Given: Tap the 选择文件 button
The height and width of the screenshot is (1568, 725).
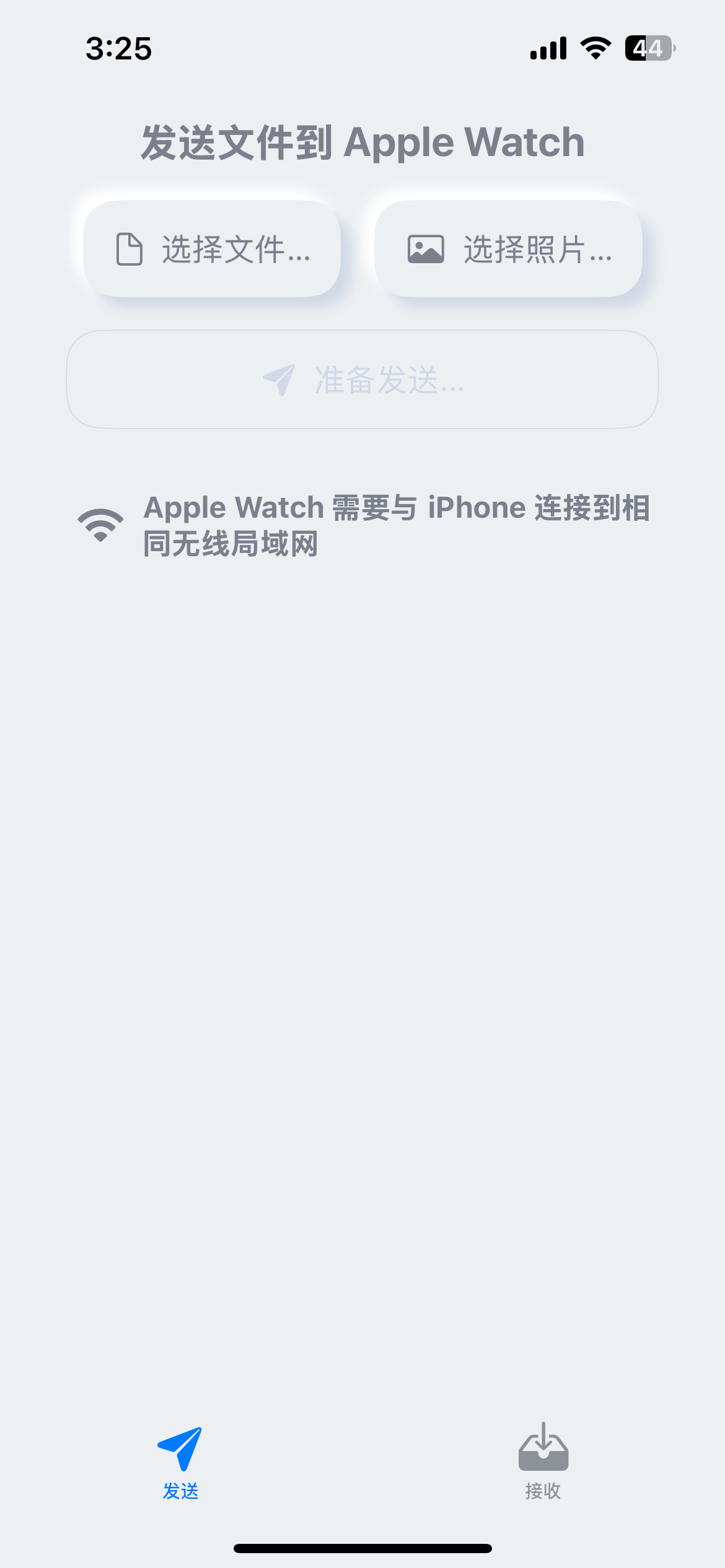Looking at the screenshot, I should click(212, 249).
